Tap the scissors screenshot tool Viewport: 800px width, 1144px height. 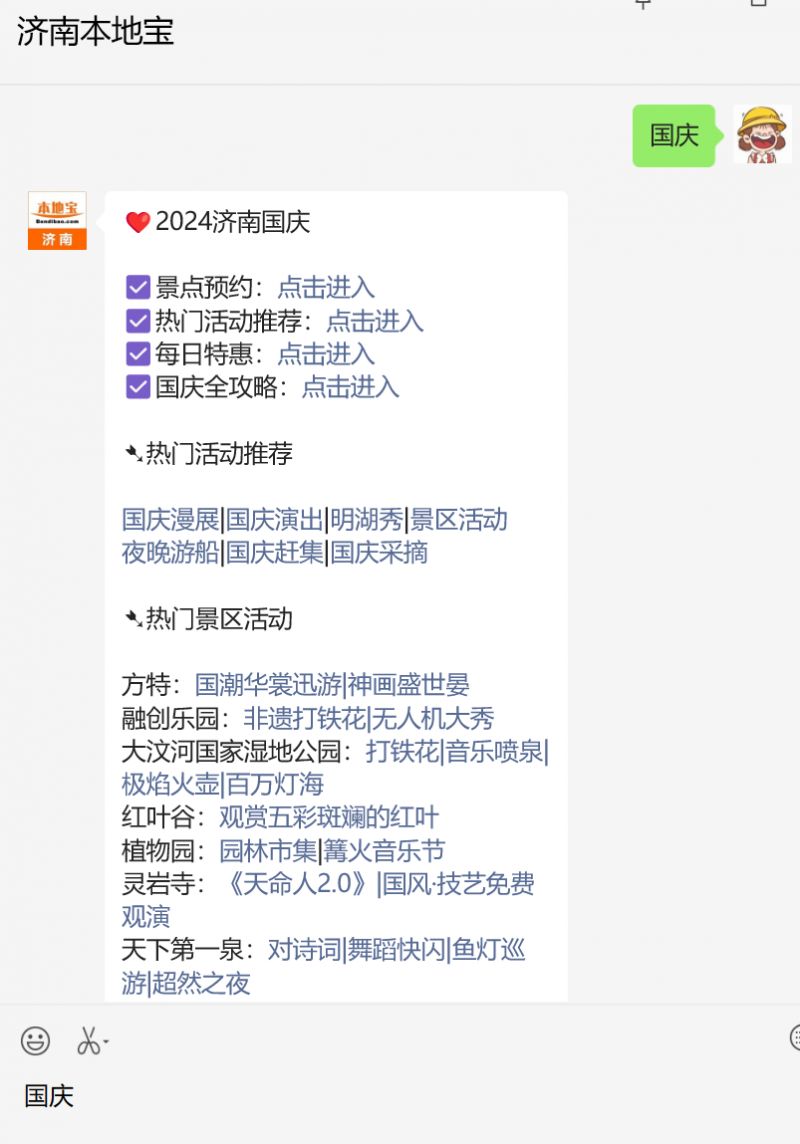tap(90, 1040)
